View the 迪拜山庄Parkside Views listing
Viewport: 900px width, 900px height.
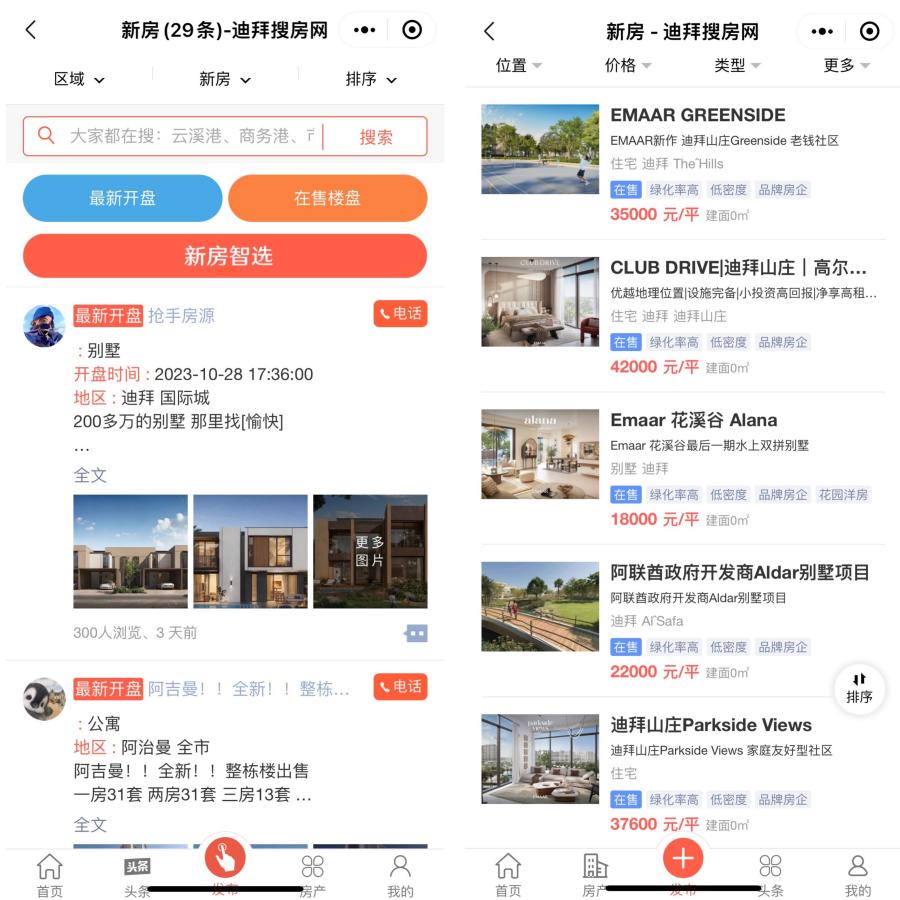(710, 725)
